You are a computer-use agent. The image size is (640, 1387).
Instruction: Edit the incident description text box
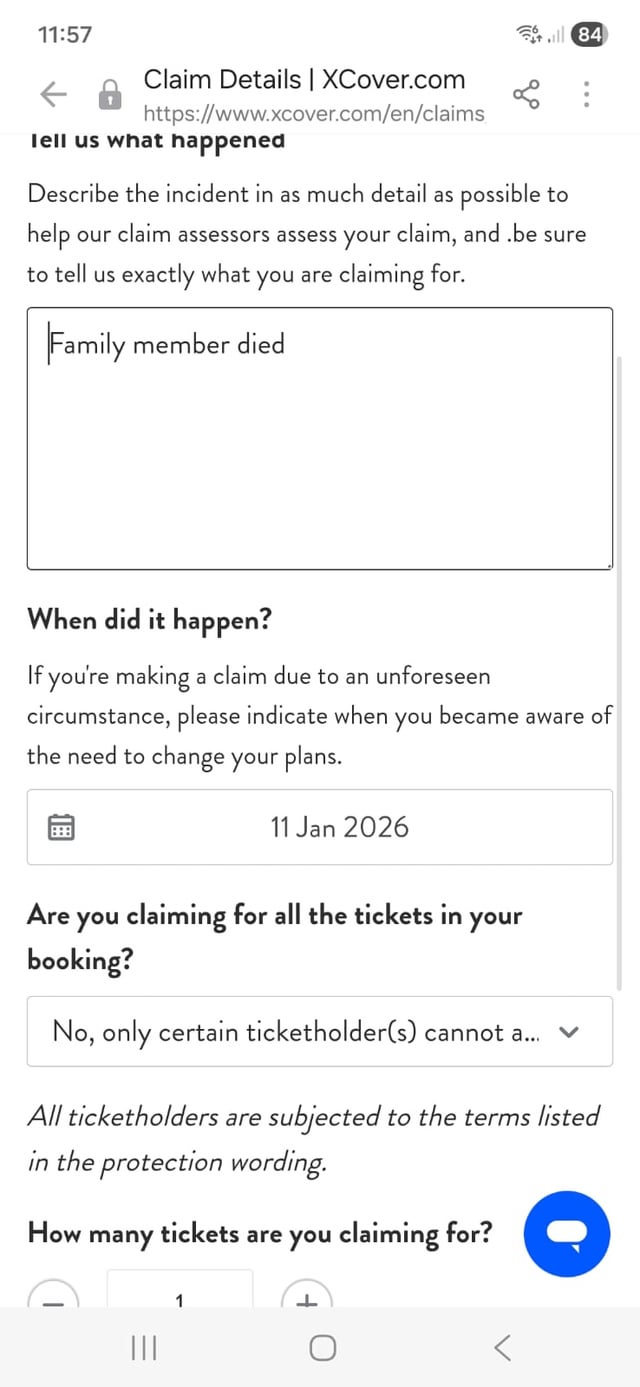tap(319, 438)
